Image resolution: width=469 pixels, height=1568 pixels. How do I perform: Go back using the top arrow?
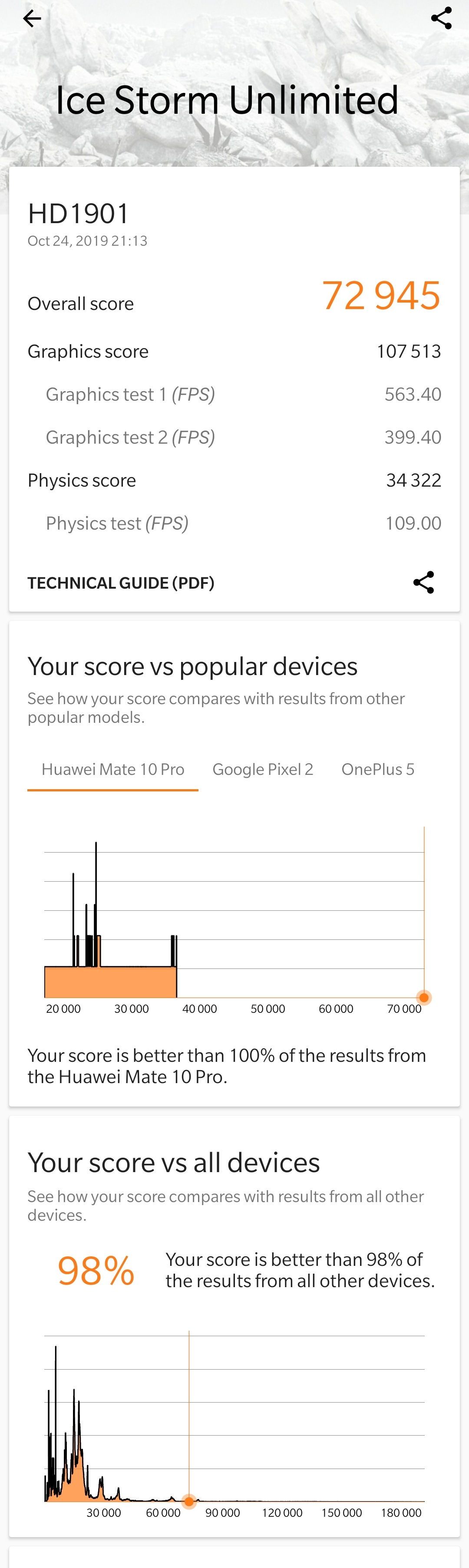click(32, 19)
